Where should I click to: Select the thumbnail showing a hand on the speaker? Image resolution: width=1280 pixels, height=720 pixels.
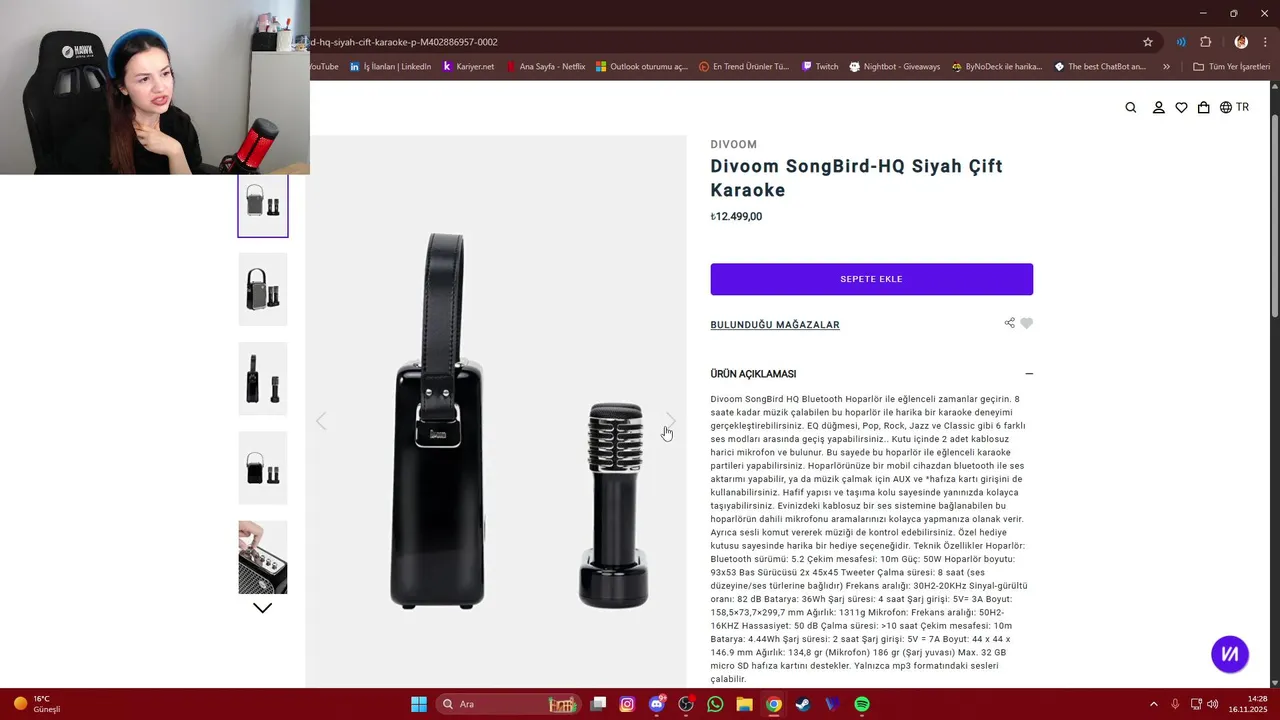(263, 557)
